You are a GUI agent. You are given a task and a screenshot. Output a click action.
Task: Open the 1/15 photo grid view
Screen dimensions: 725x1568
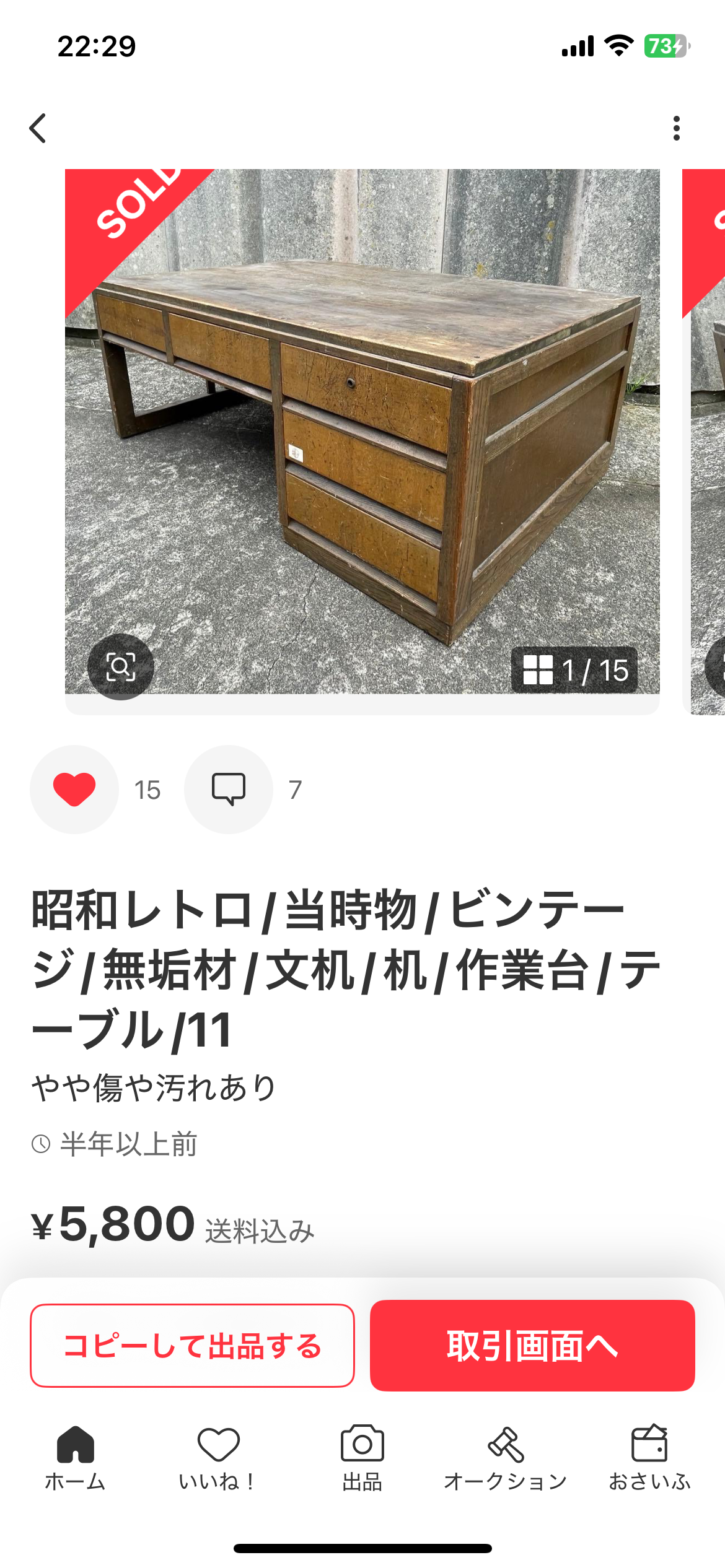tap(574, 670)
